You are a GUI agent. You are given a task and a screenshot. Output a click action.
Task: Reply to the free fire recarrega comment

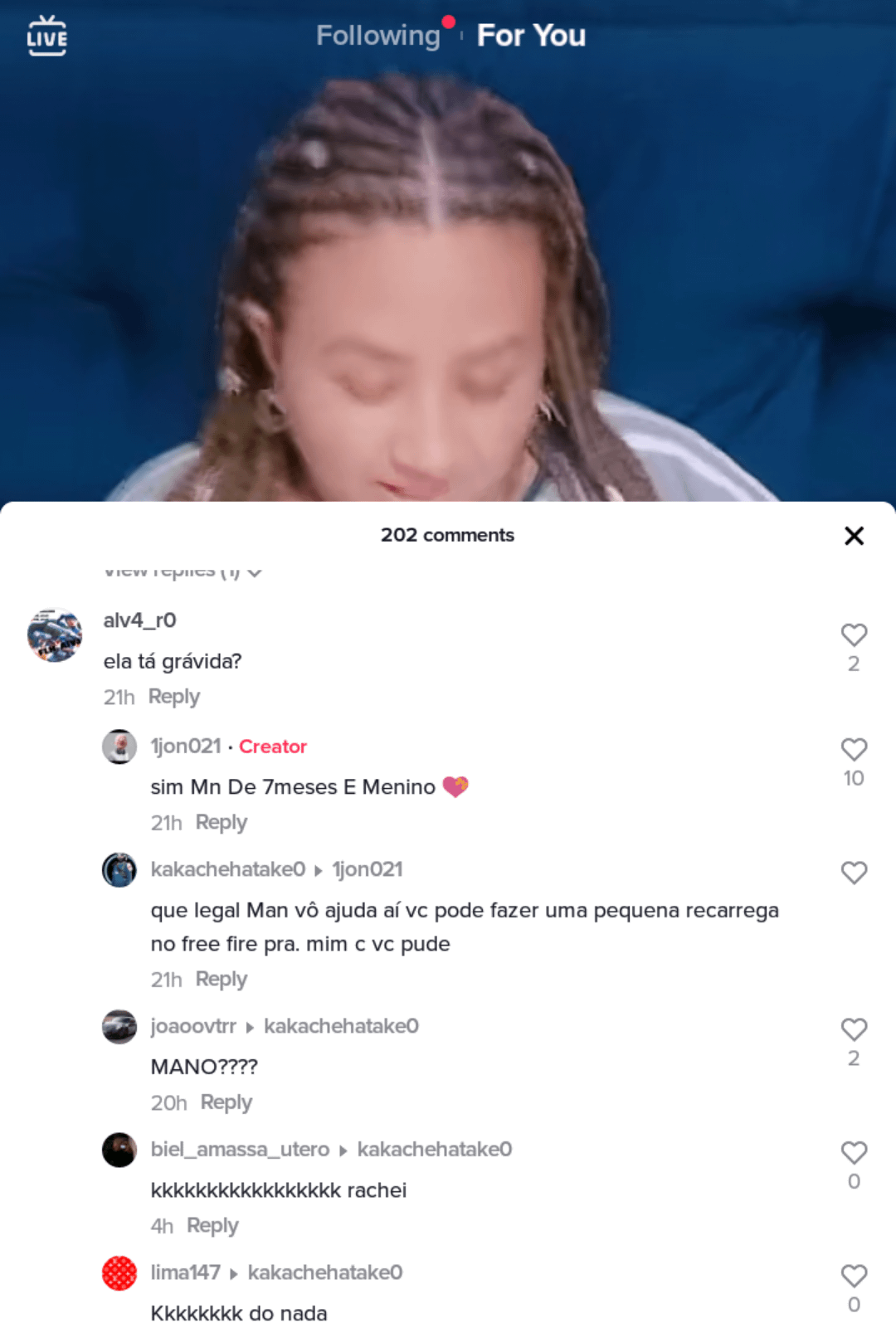(222, 980)
